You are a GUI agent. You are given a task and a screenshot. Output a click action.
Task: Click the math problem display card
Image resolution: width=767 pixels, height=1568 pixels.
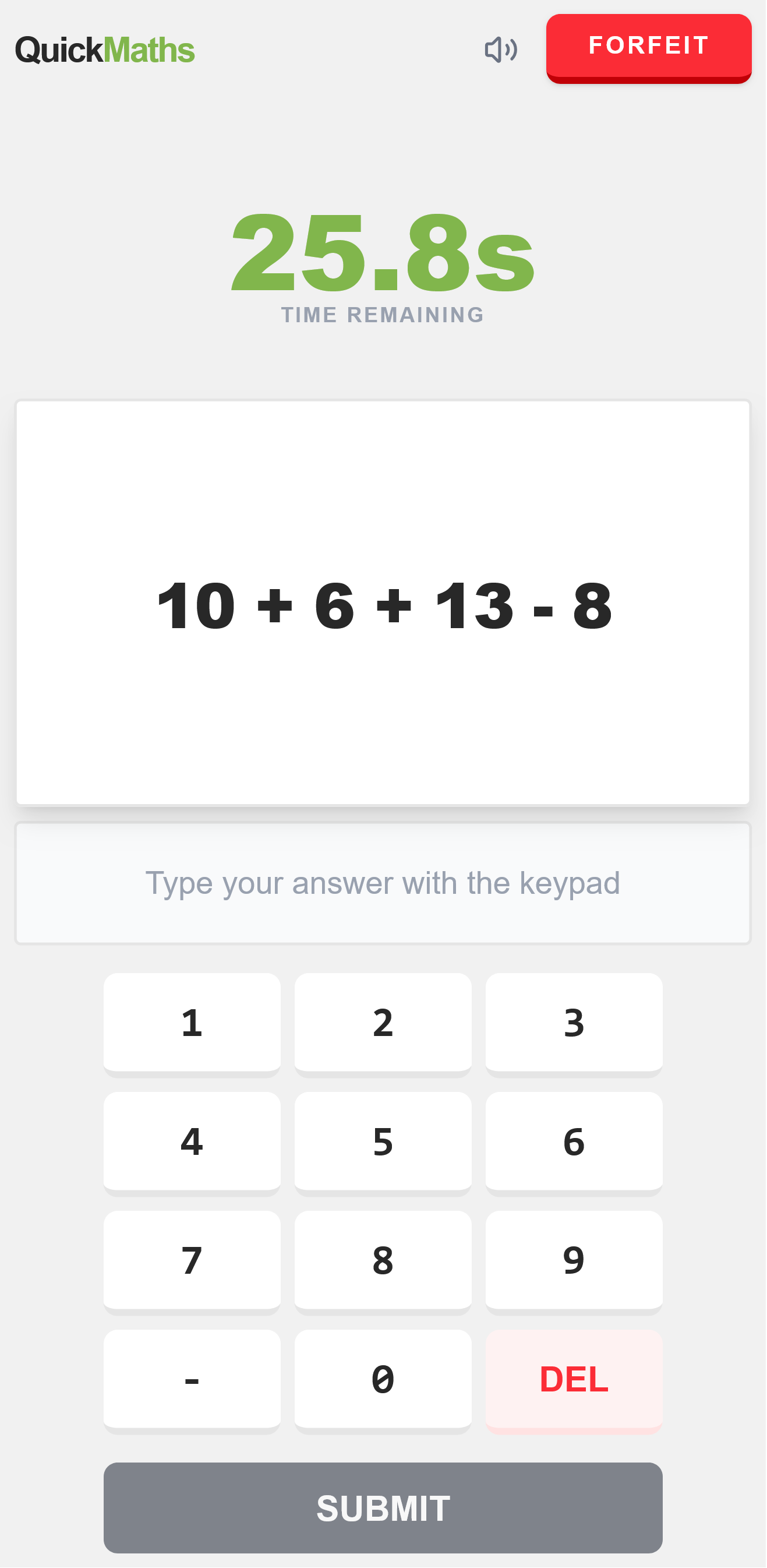pos(383,601)
